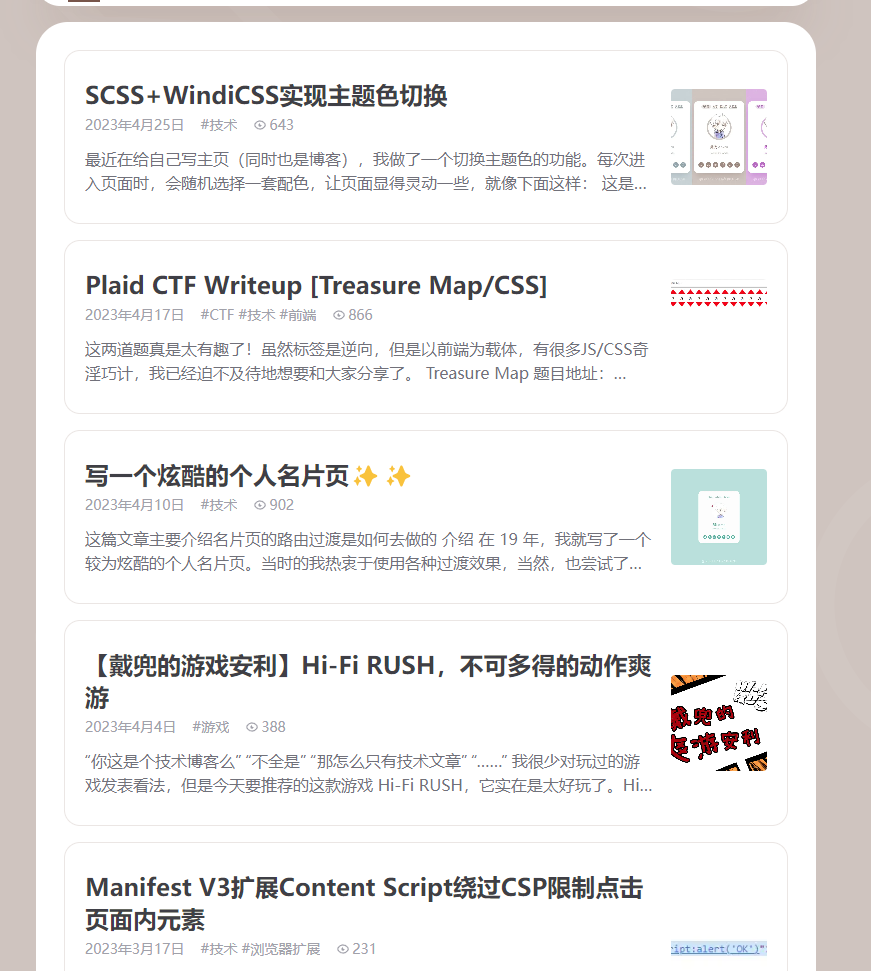Open the SCSS+WindiCSS theme switching article
Image resolution: width=871 pixels, height=971 pixels.
(x=266, y=96)
